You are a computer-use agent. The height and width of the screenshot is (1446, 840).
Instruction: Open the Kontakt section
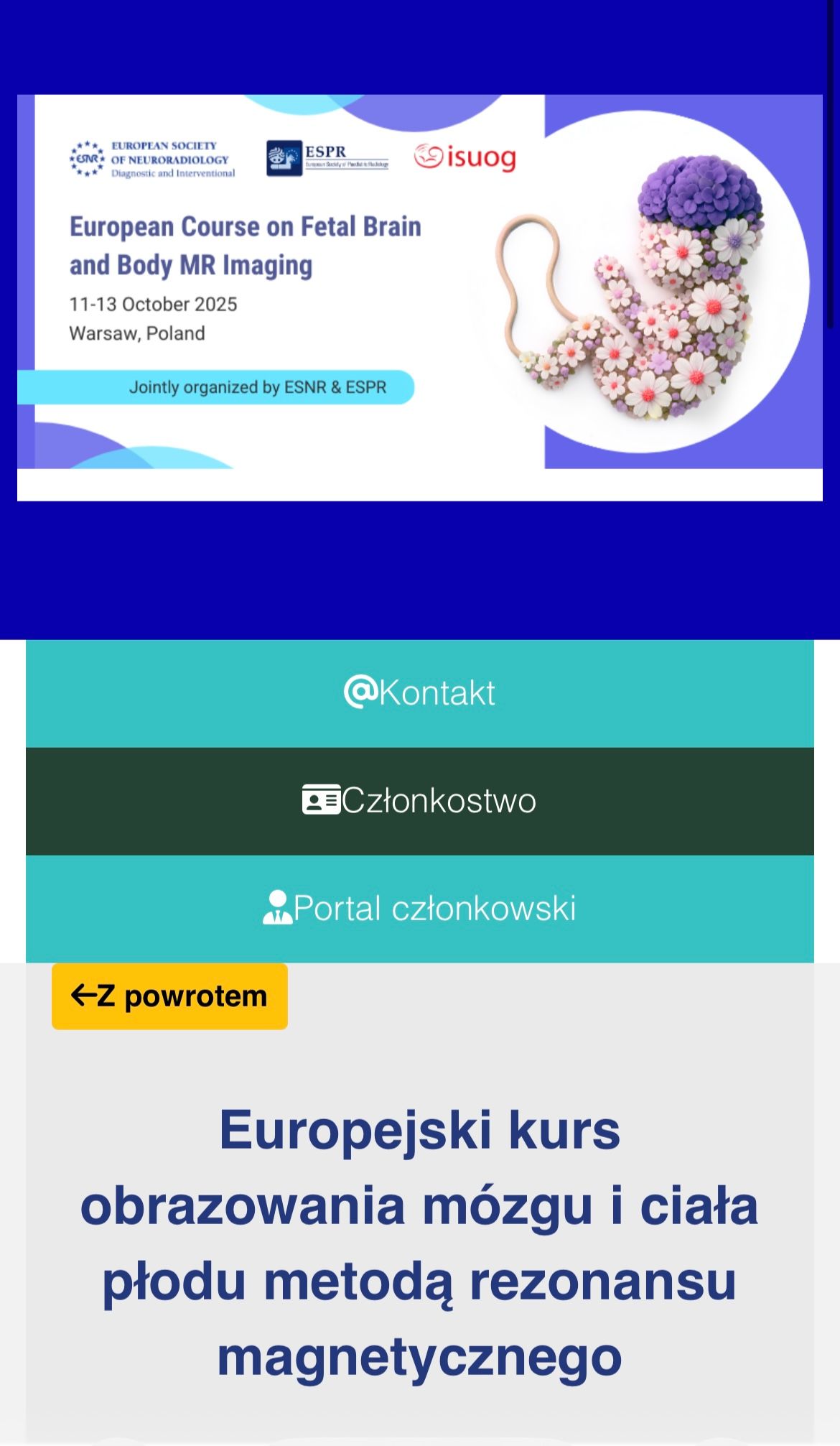point(419,693)
